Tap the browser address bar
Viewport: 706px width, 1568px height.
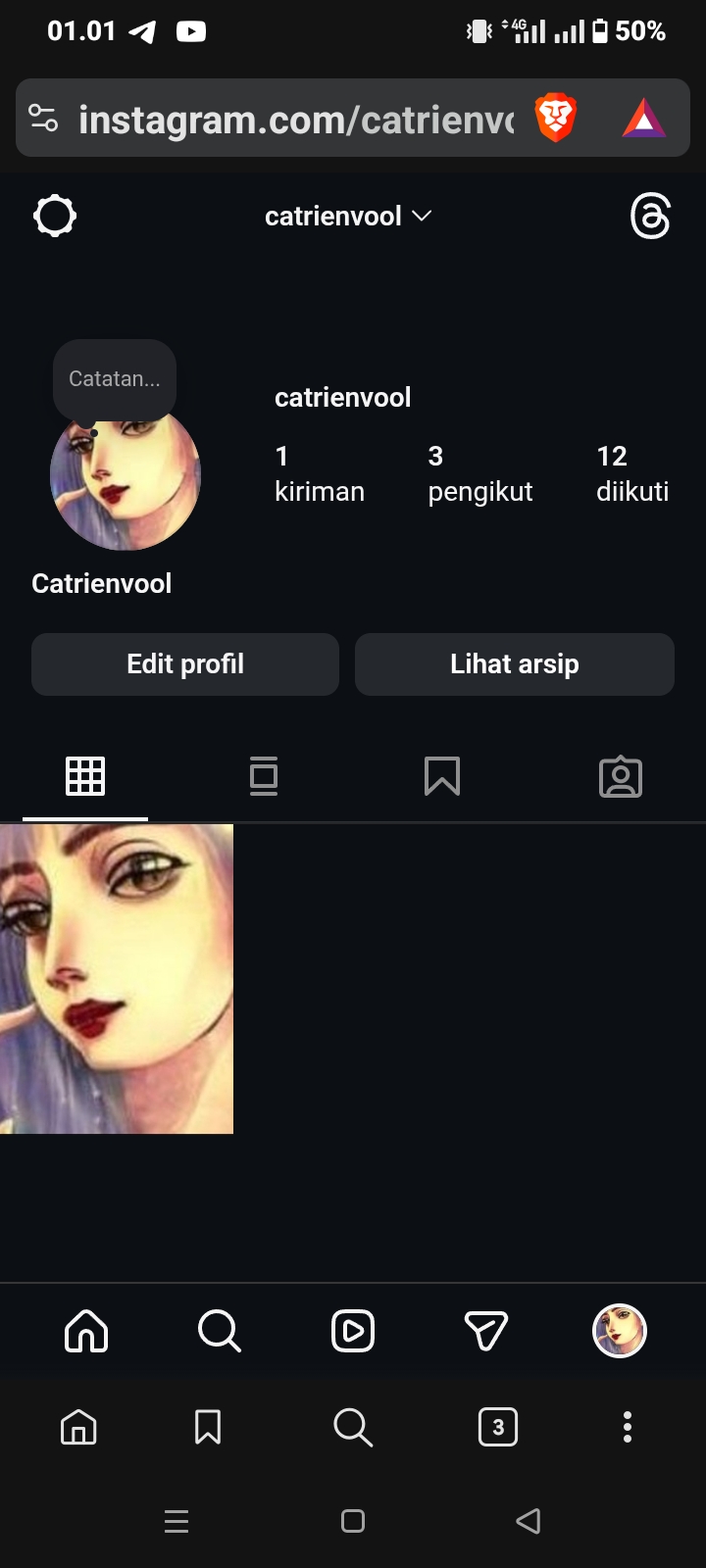tap(294, 120)
